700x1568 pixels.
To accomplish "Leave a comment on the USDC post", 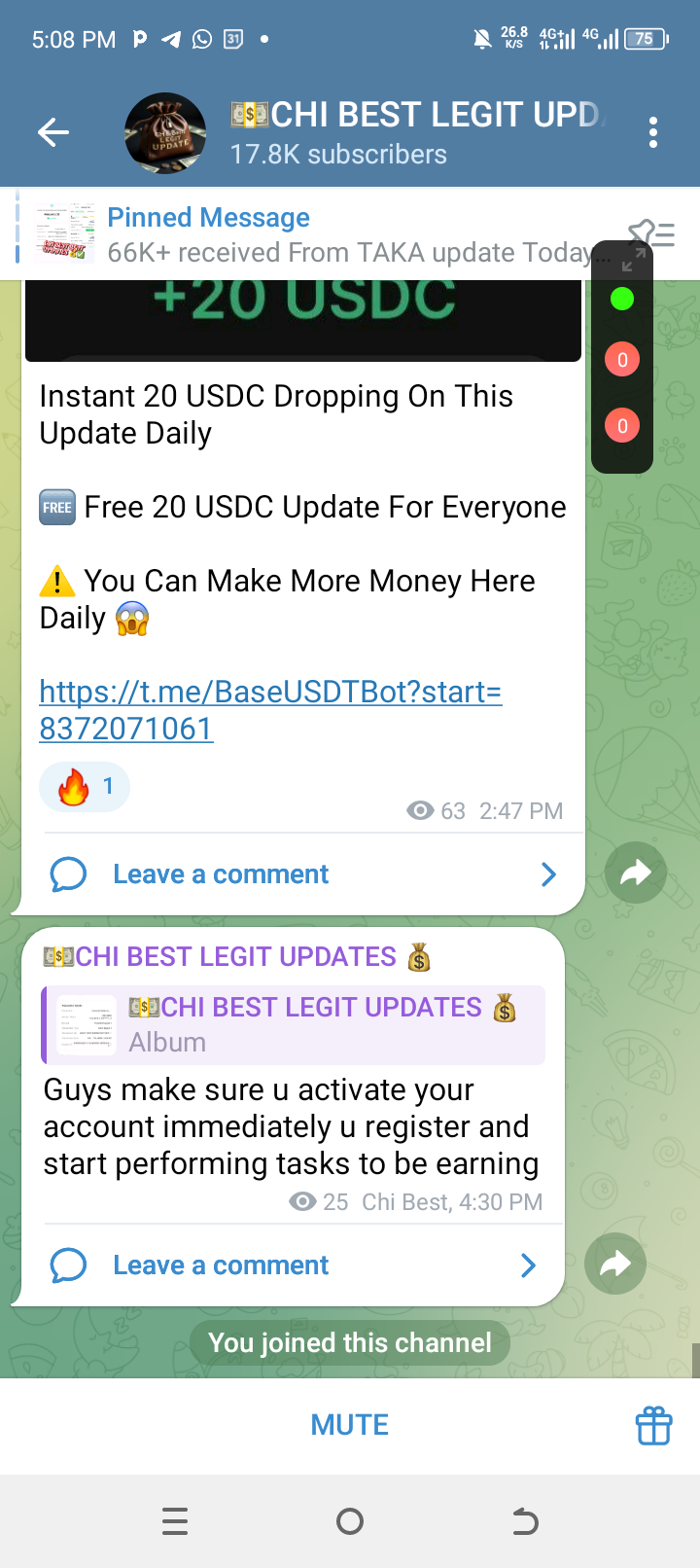I will pos(221,874).
